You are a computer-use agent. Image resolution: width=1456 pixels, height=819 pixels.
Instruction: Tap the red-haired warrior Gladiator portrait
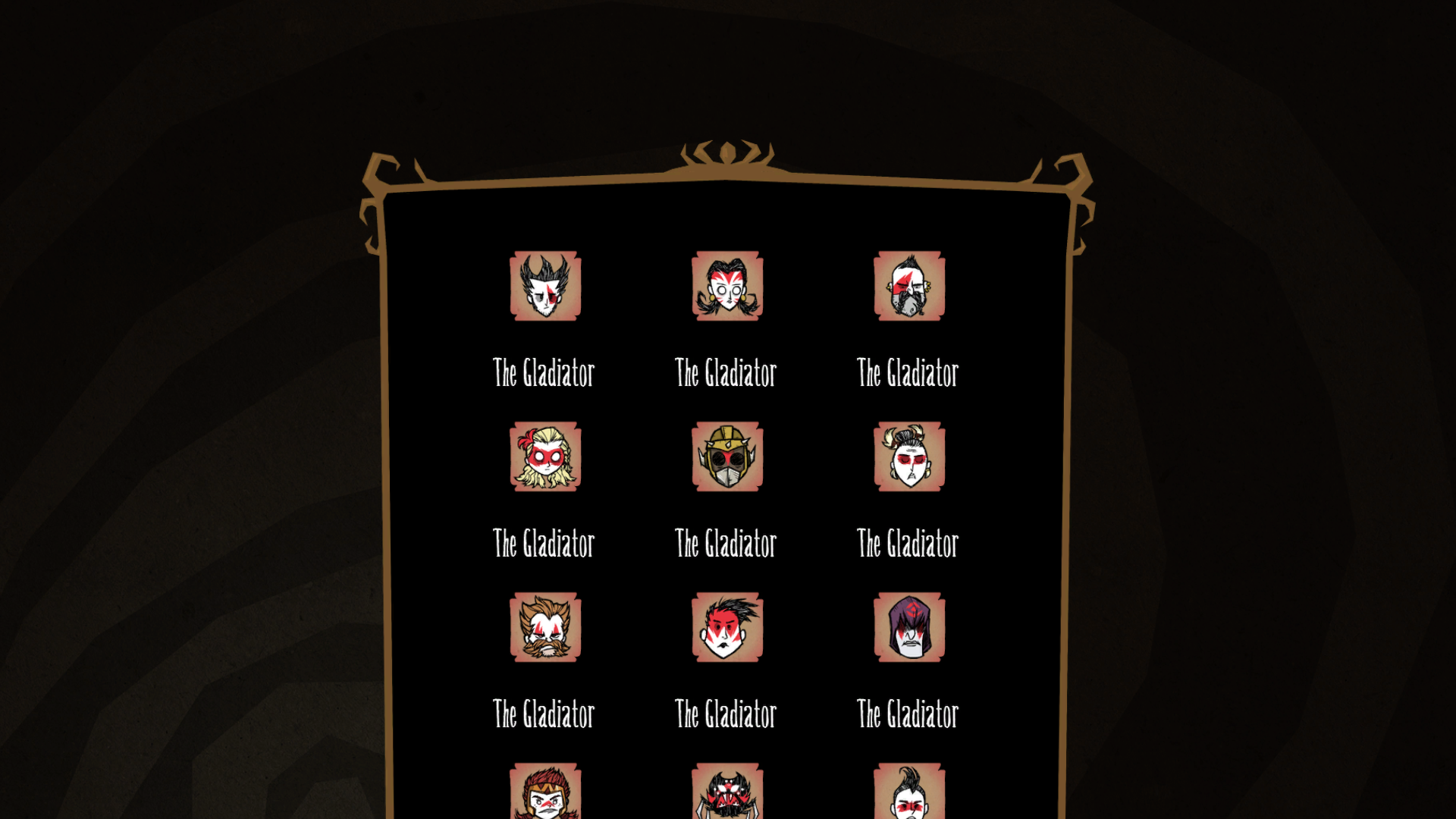(x=545, y=792)
